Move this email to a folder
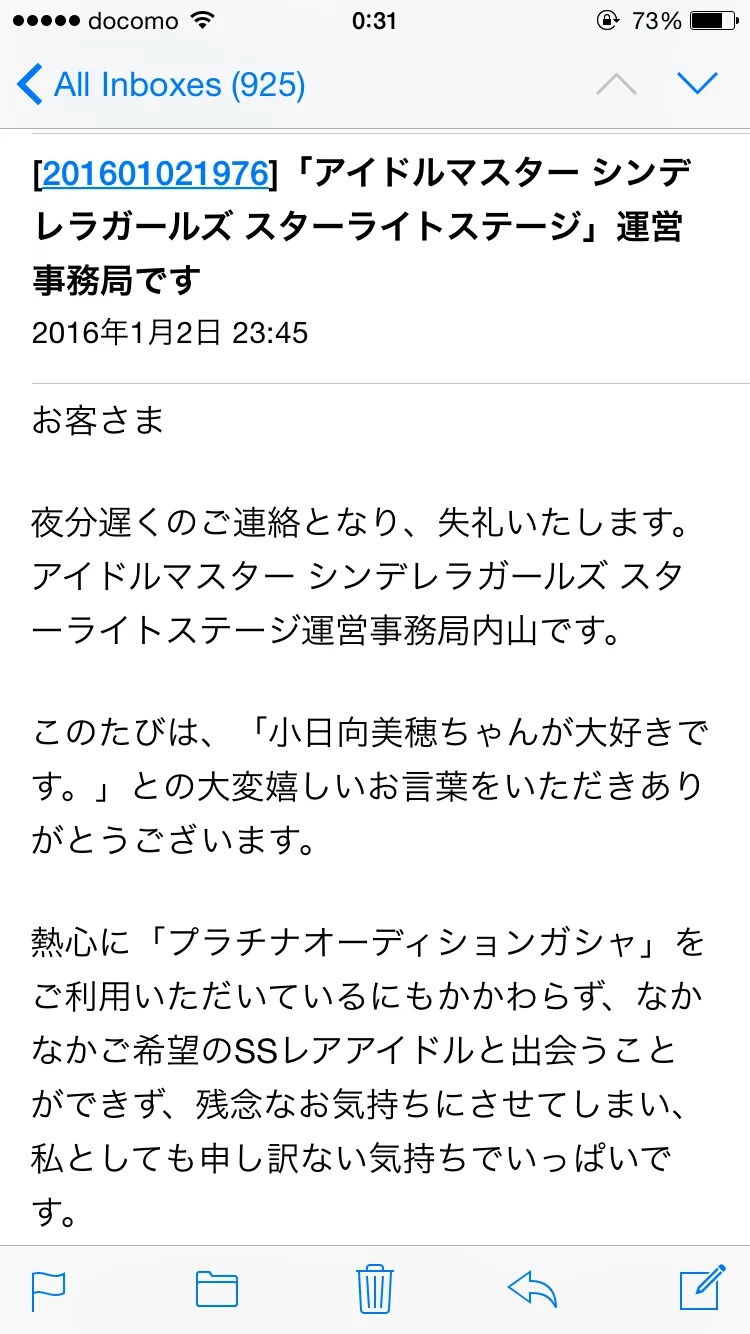This screenshot has height=1334, width=750. 216,1289
